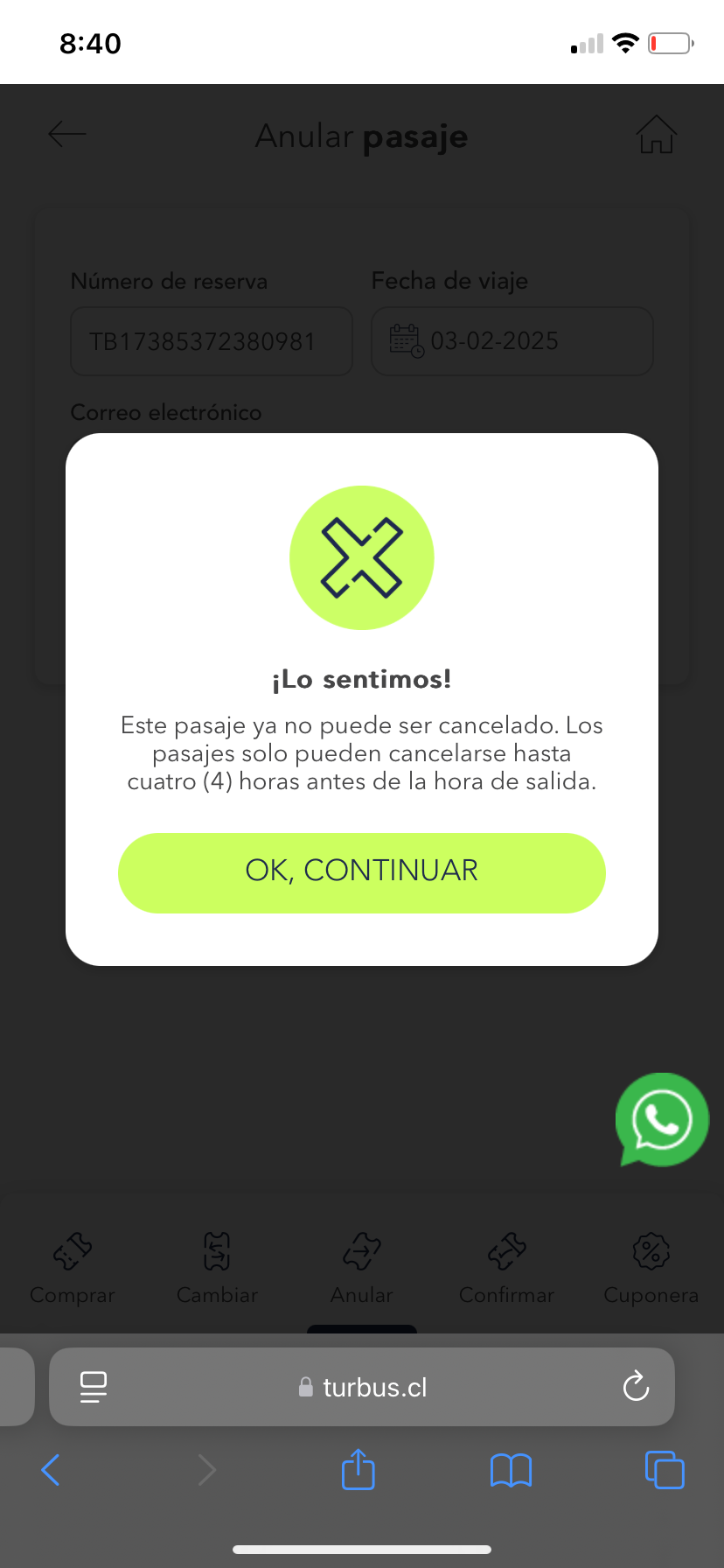Tap the OK, CONTINUAR button
The width and height of the screenshot is (724, 1568).
[x=361, y=872]
